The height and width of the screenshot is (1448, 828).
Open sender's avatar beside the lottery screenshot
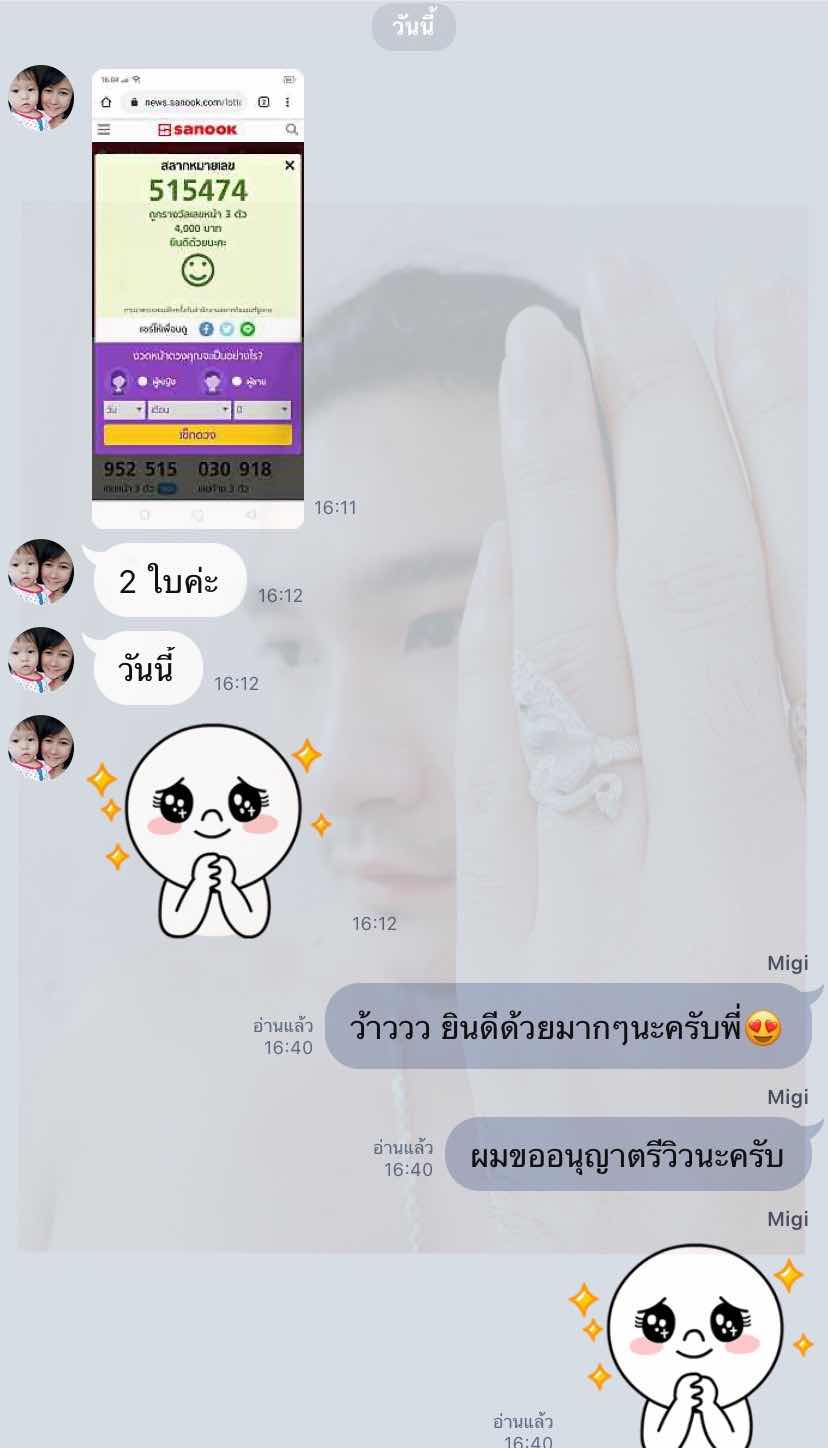[42, 98]
